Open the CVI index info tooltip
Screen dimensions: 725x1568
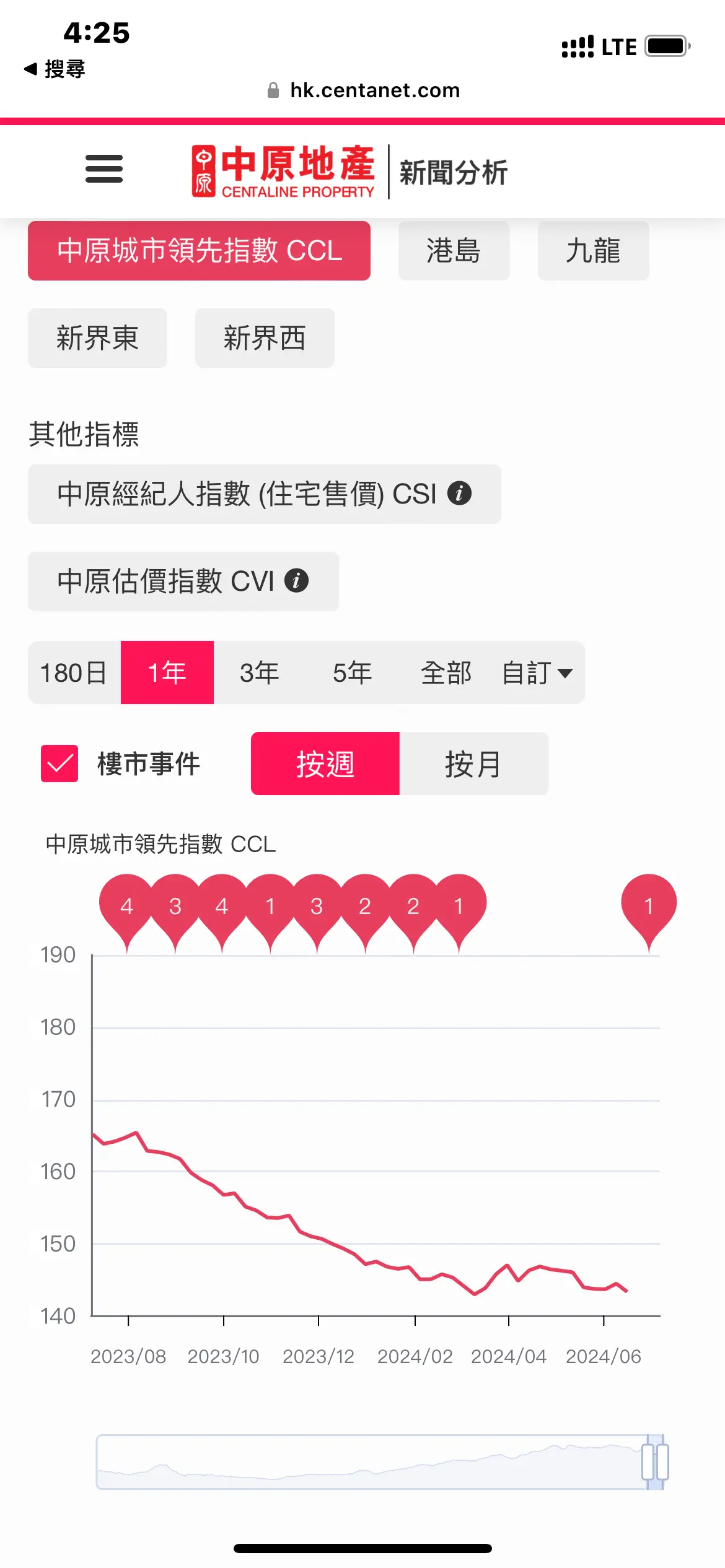297,581
